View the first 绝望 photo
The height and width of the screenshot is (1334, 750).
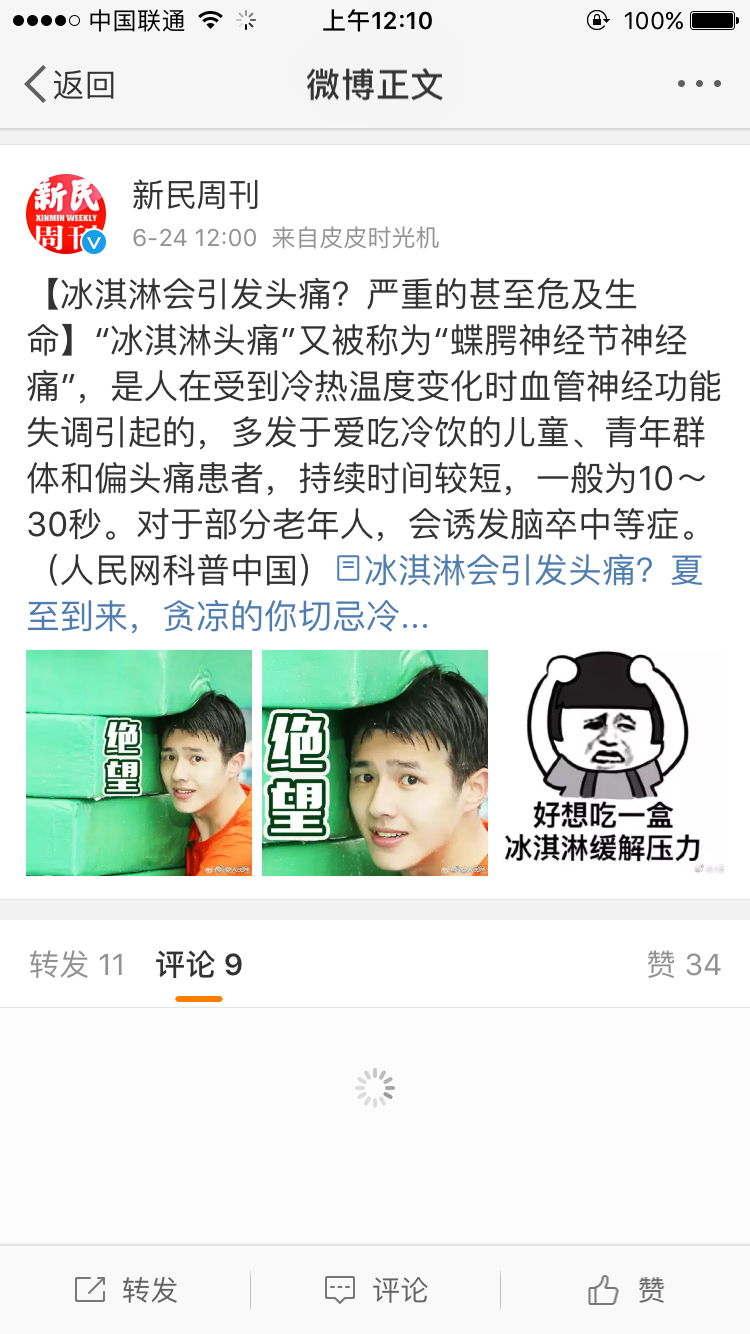[139, 763]
